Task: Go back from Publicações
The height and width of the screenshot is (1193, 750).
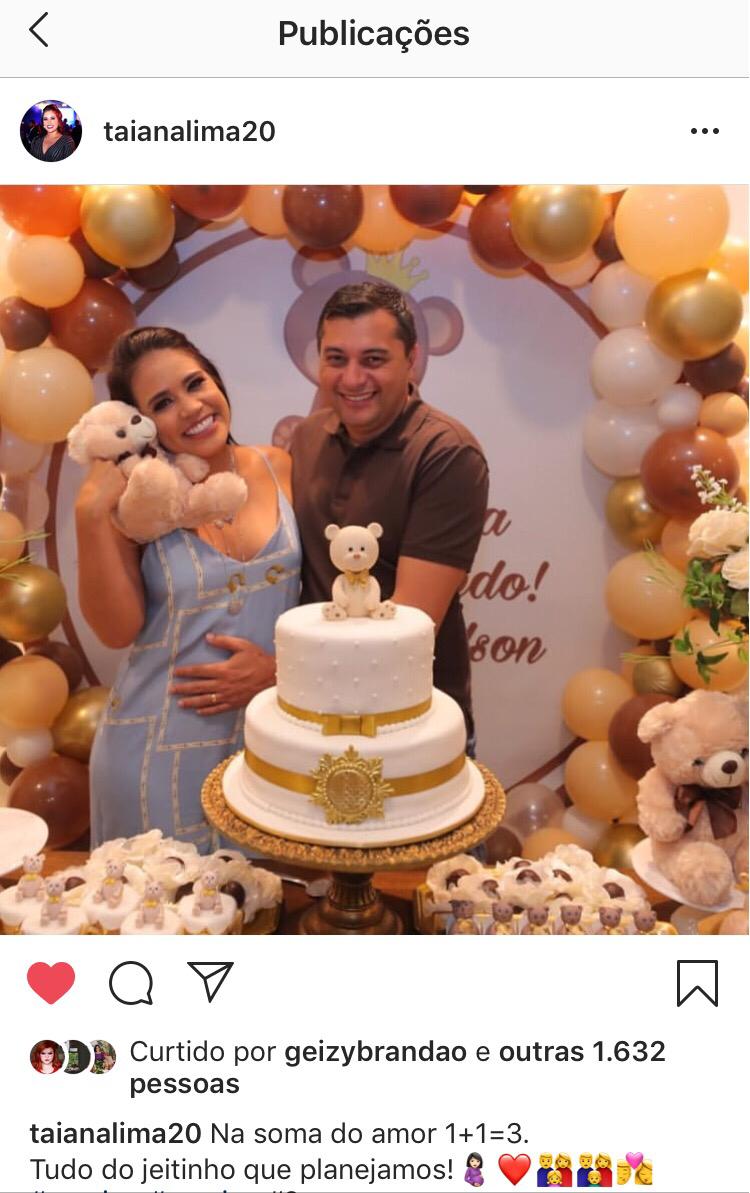Action: coord(38,31)
